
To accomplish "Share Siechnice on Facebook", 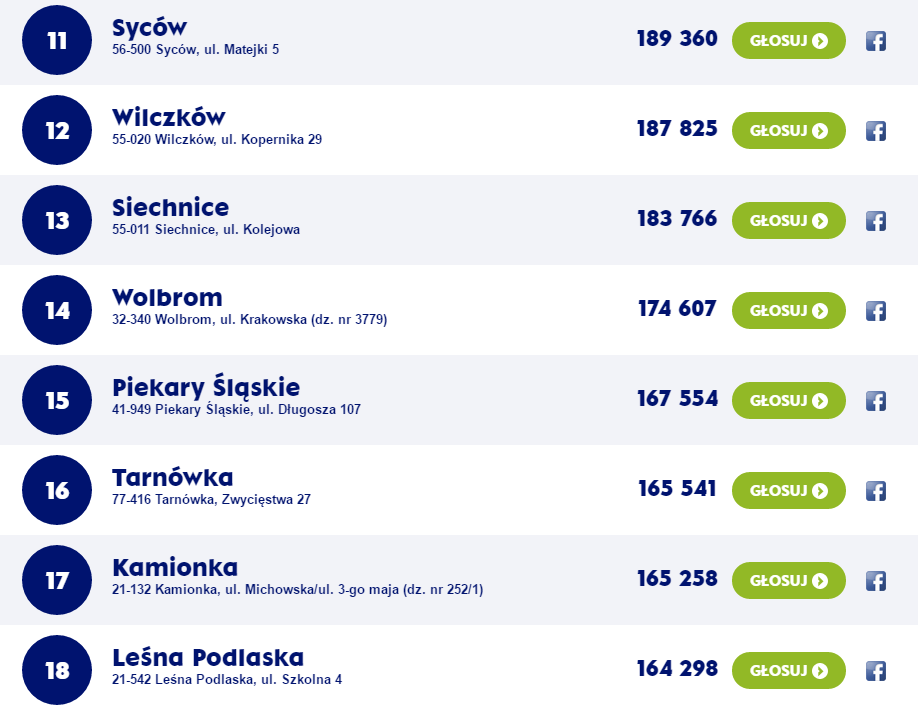I will click(x=876, y=221).
